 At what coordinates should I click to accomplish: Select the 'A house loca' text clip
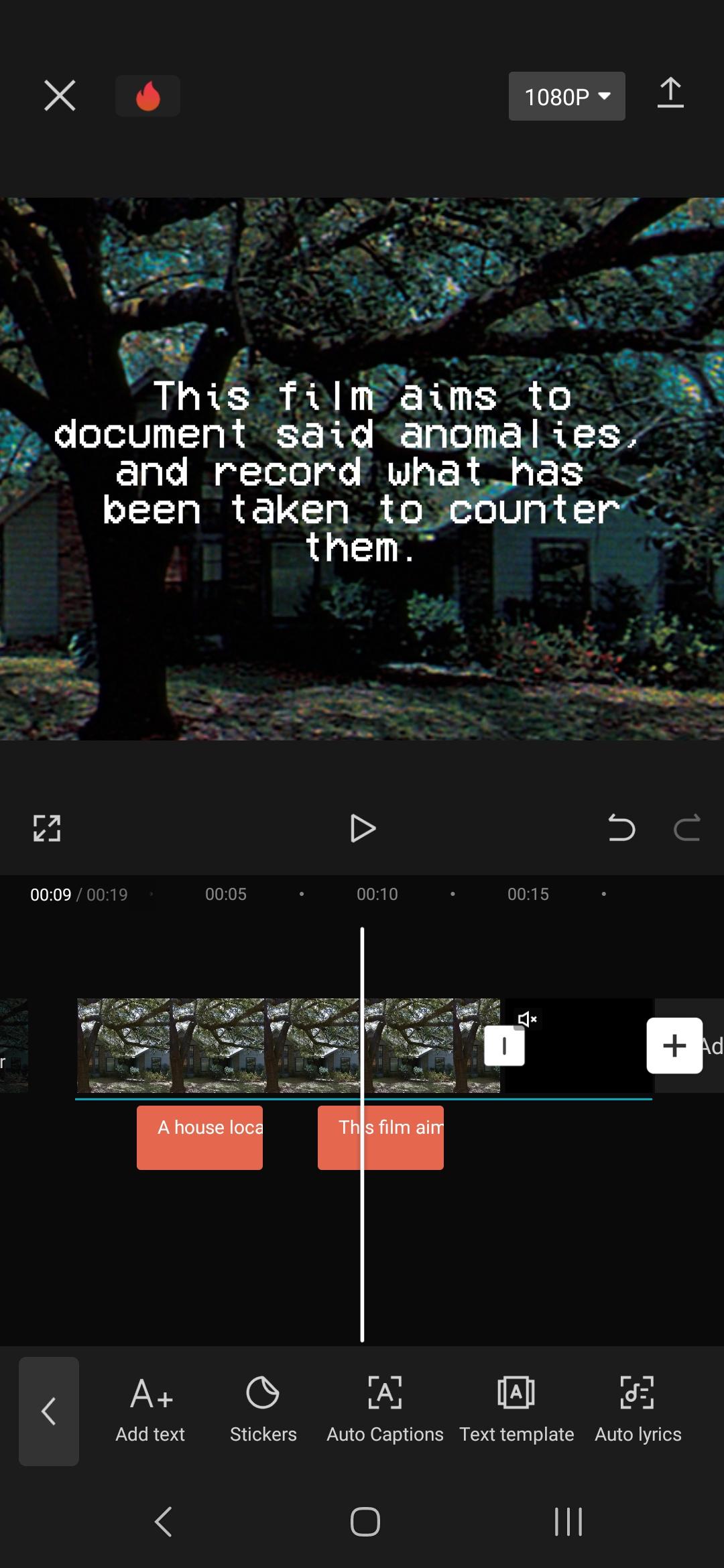pos(200,1137)
